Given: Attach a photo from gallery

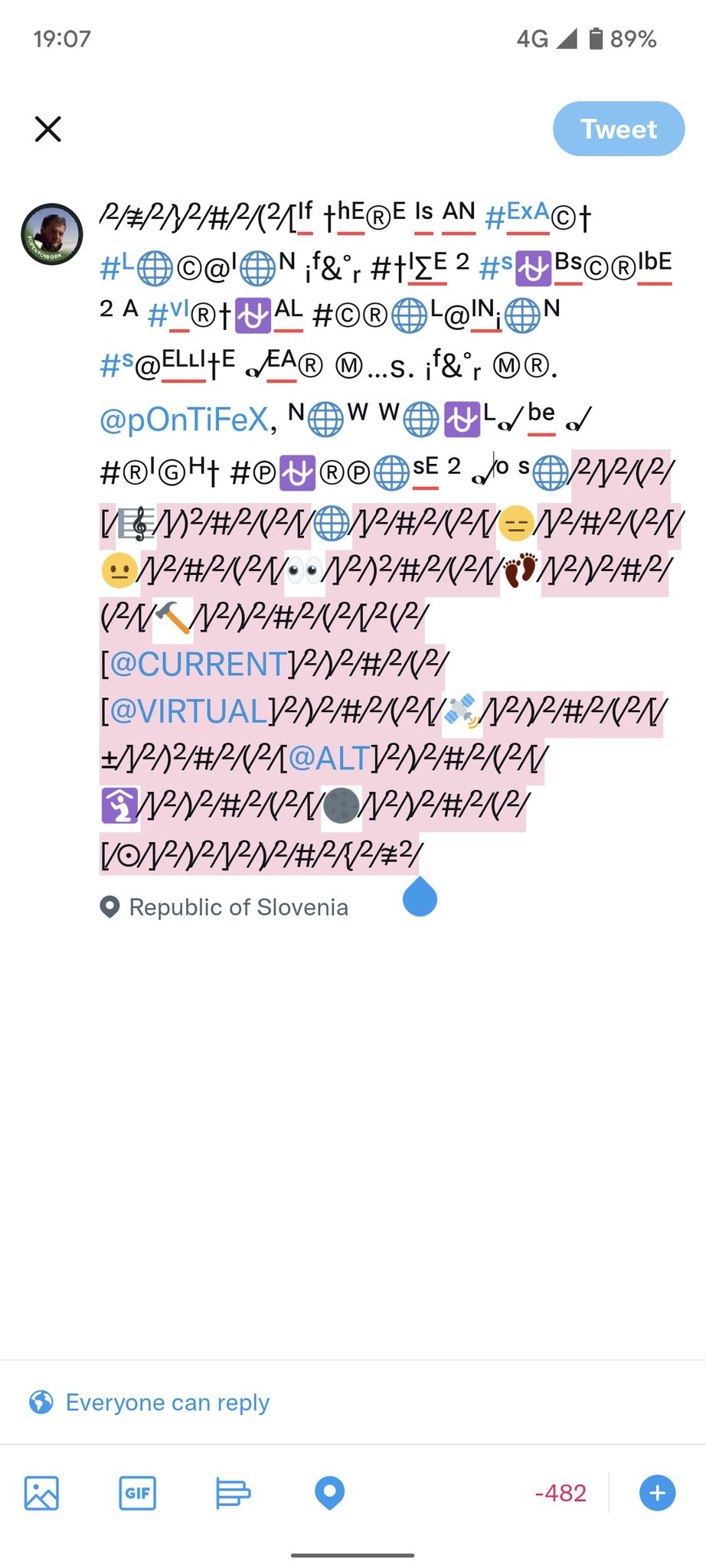Looking at the screenshot, I should click(41, 1493).
